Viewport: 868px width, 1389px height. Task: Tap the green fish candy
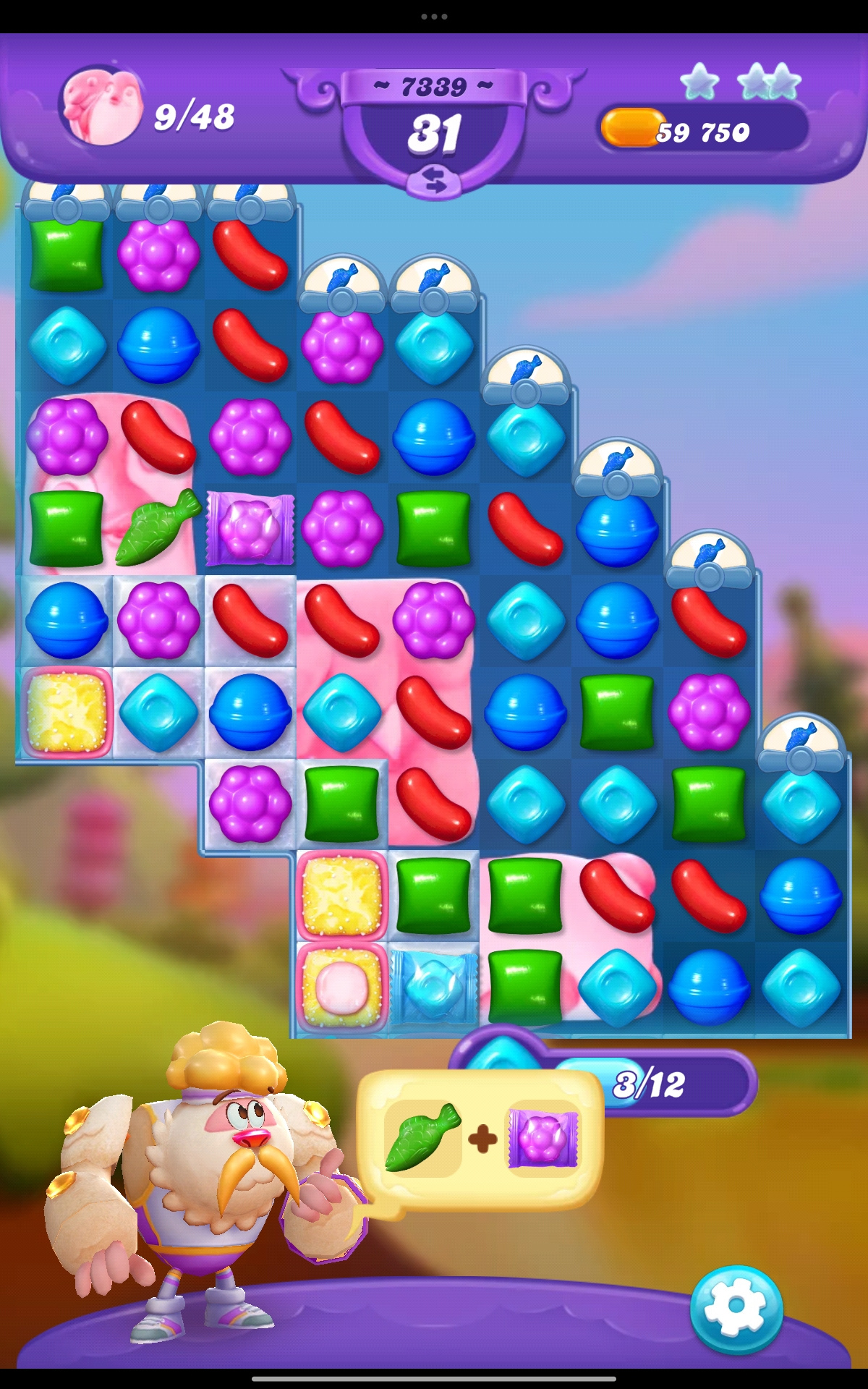(x=158, y=528)
